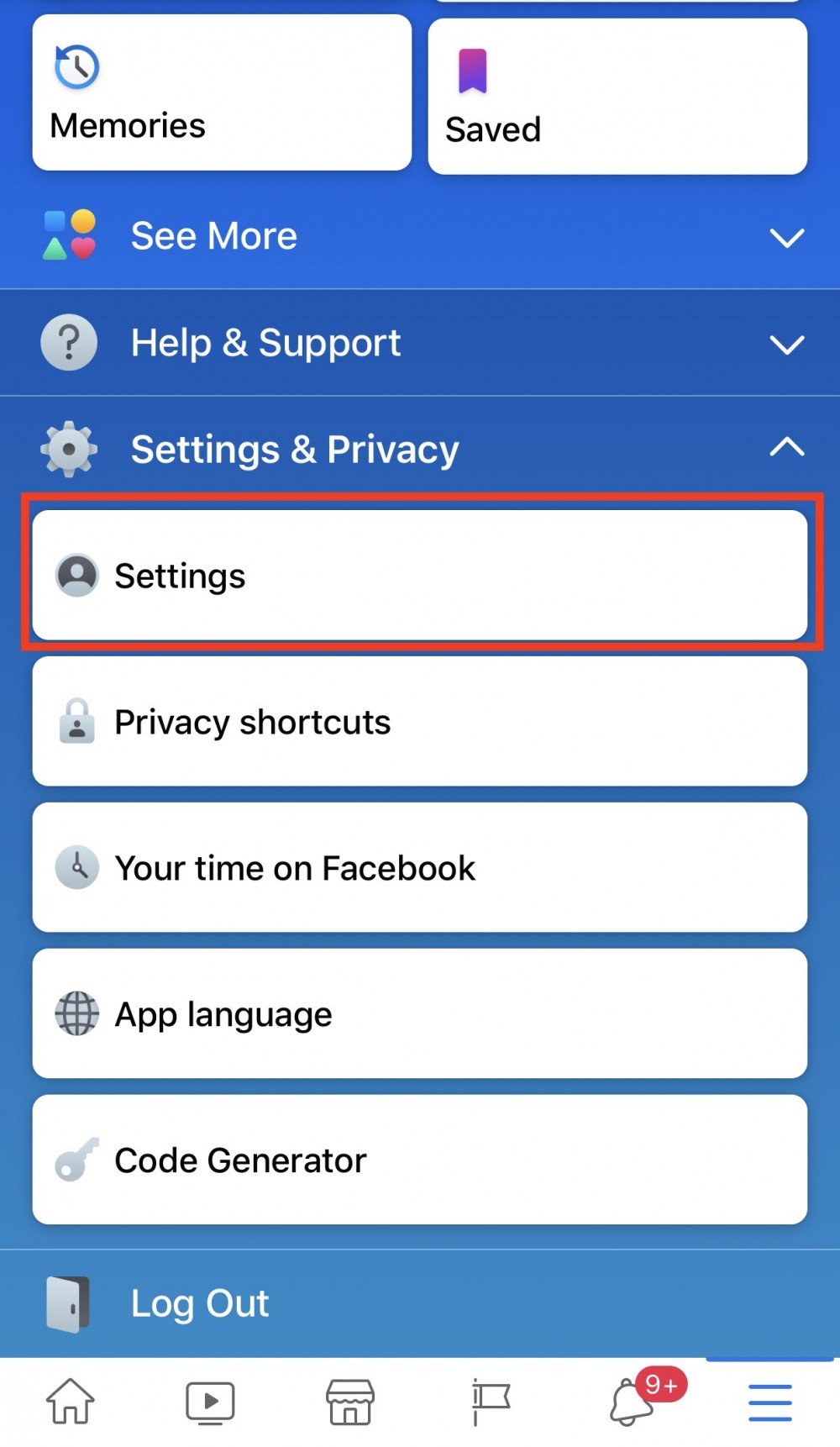Open the Saved card
The height and width of the screenshot is (1447, 840).
pos(617,97)
